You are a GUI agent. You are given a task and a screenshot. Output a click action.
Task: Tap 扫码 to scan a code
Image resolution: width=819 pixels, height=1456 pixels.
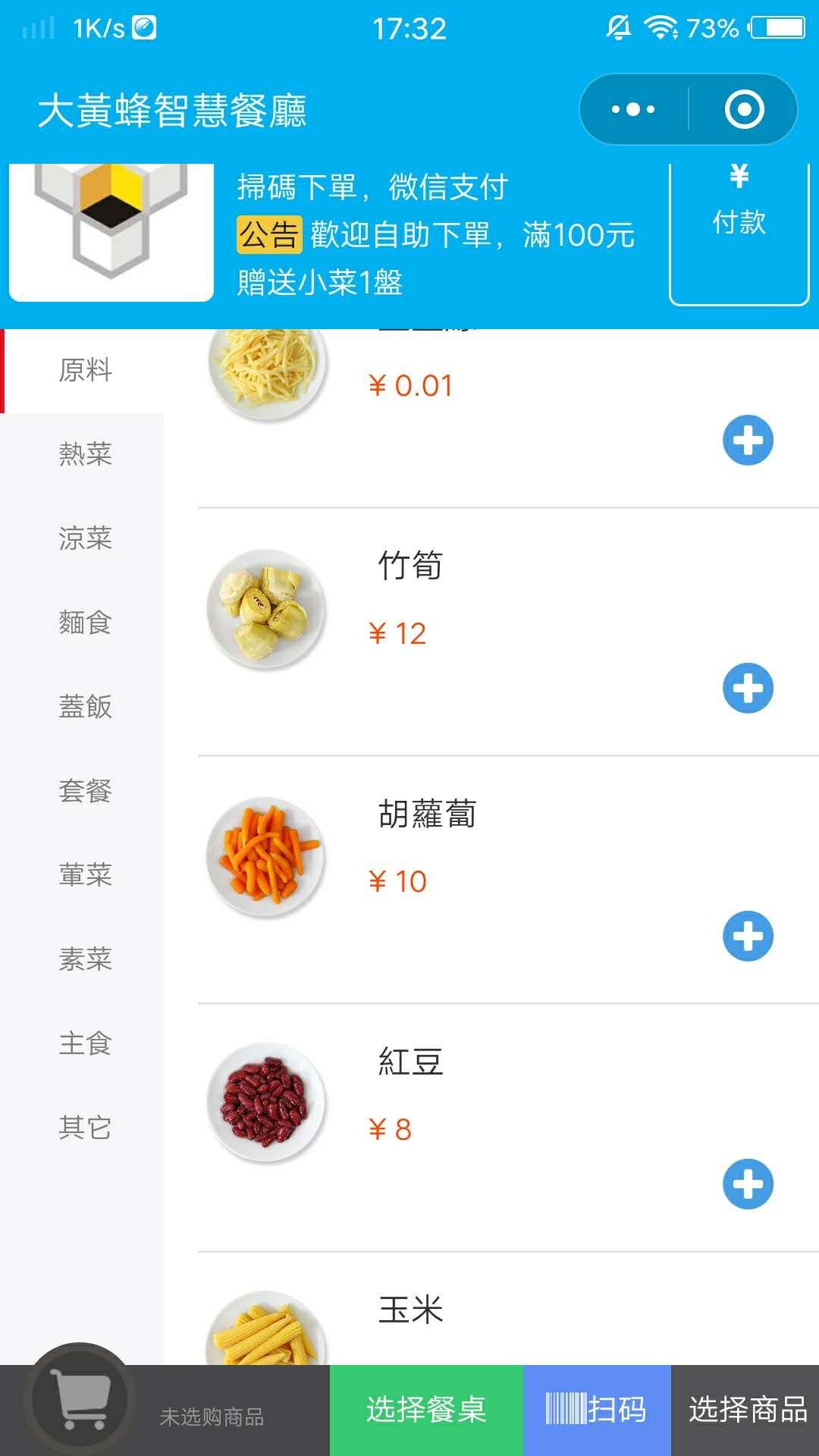pos(597,1410)
